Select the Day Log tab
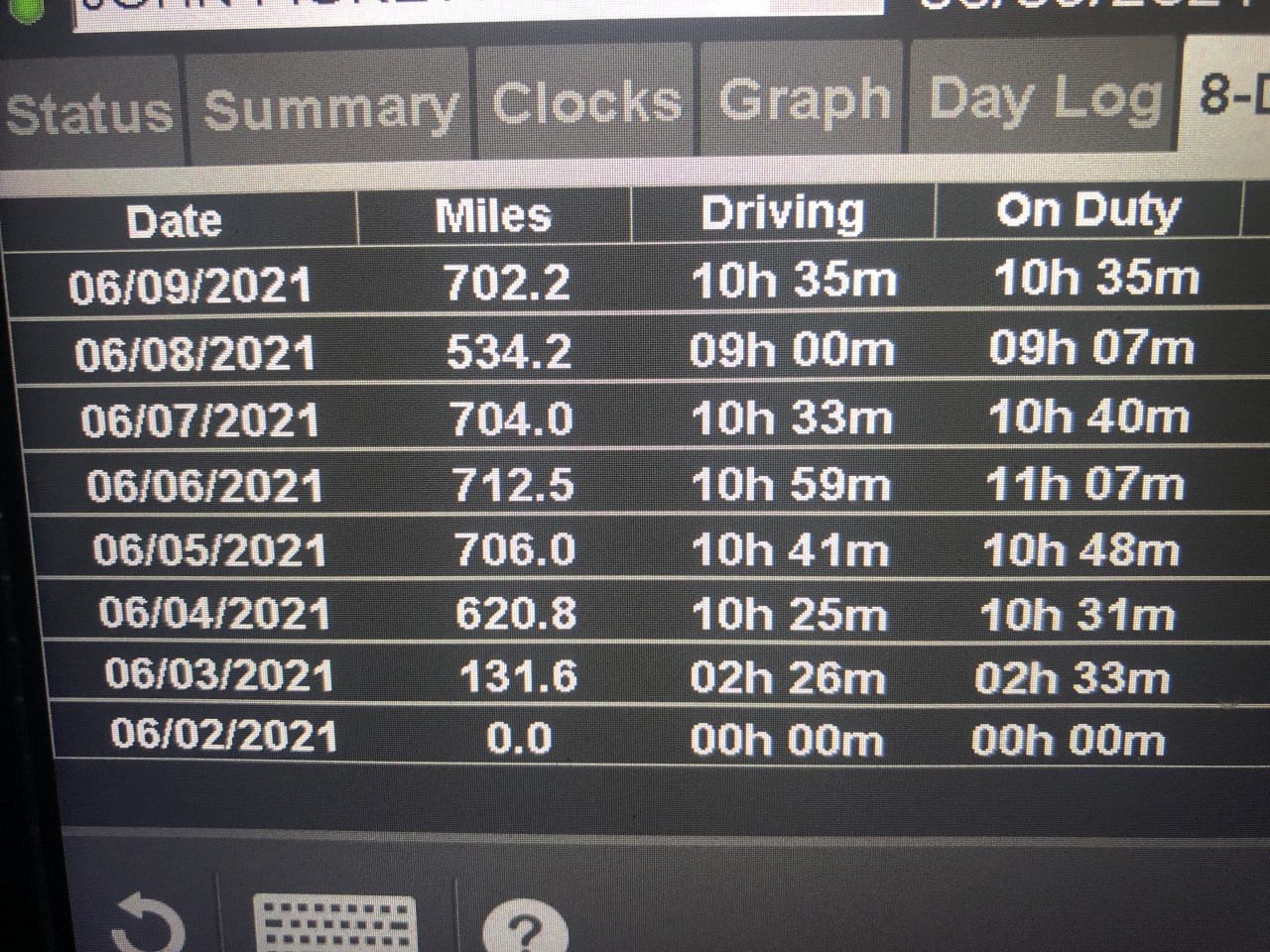1270x952 pixels. (x=1045, y=97)
